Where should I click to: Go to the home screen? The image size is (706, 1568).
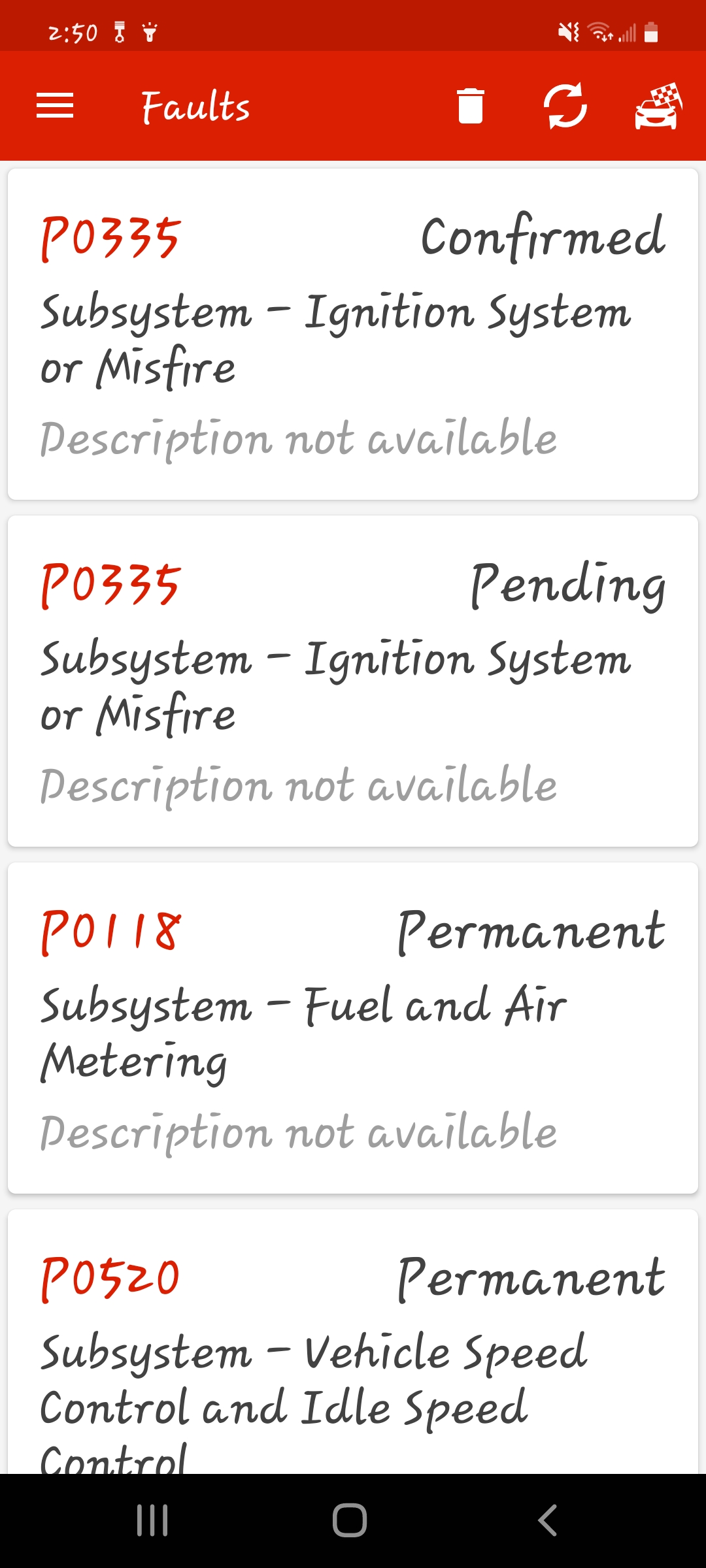click(x=350, y=1520)
